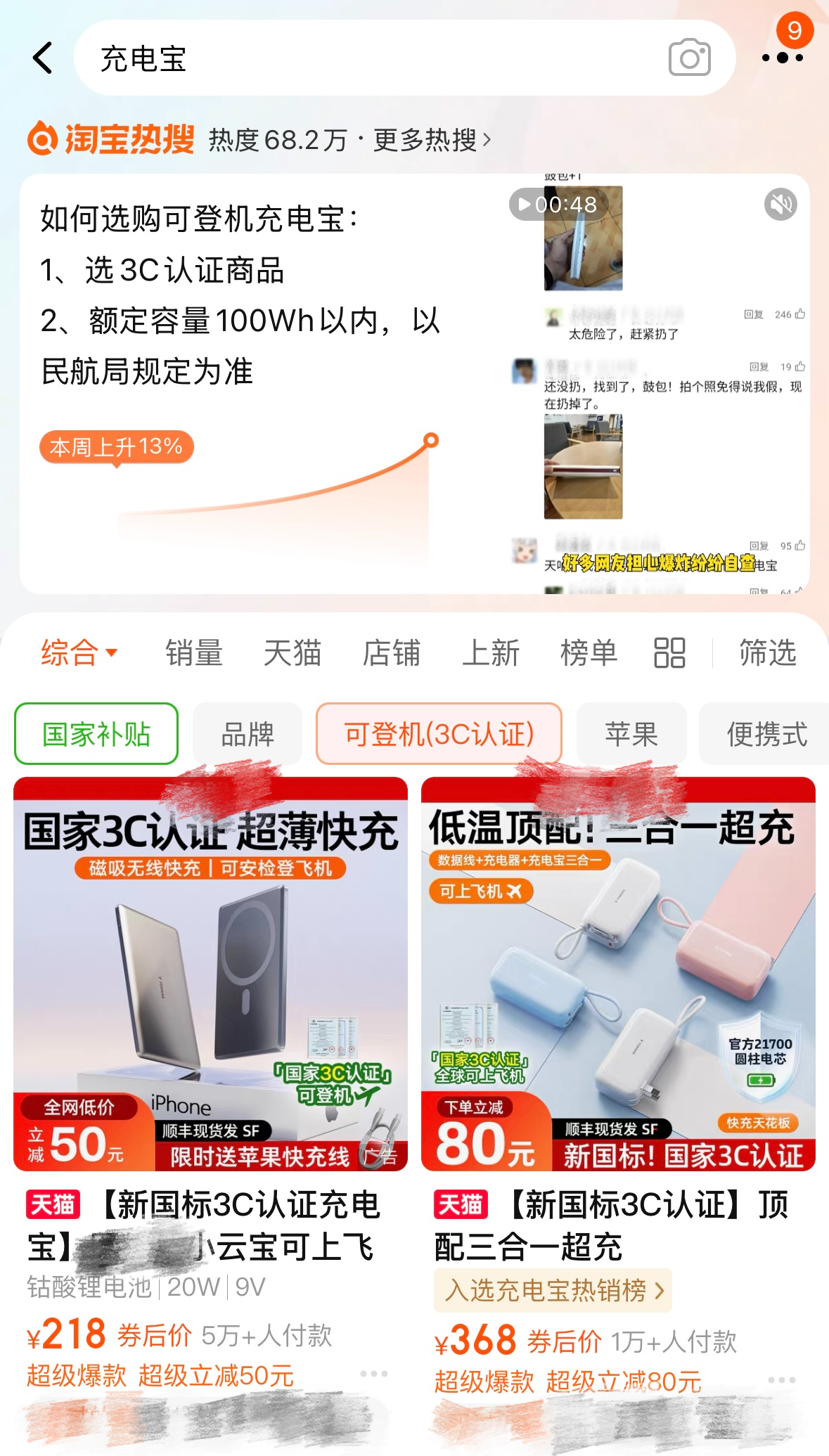
Task: Open the ¥218 ultra-thin power bank
Action: click(210, 974)
